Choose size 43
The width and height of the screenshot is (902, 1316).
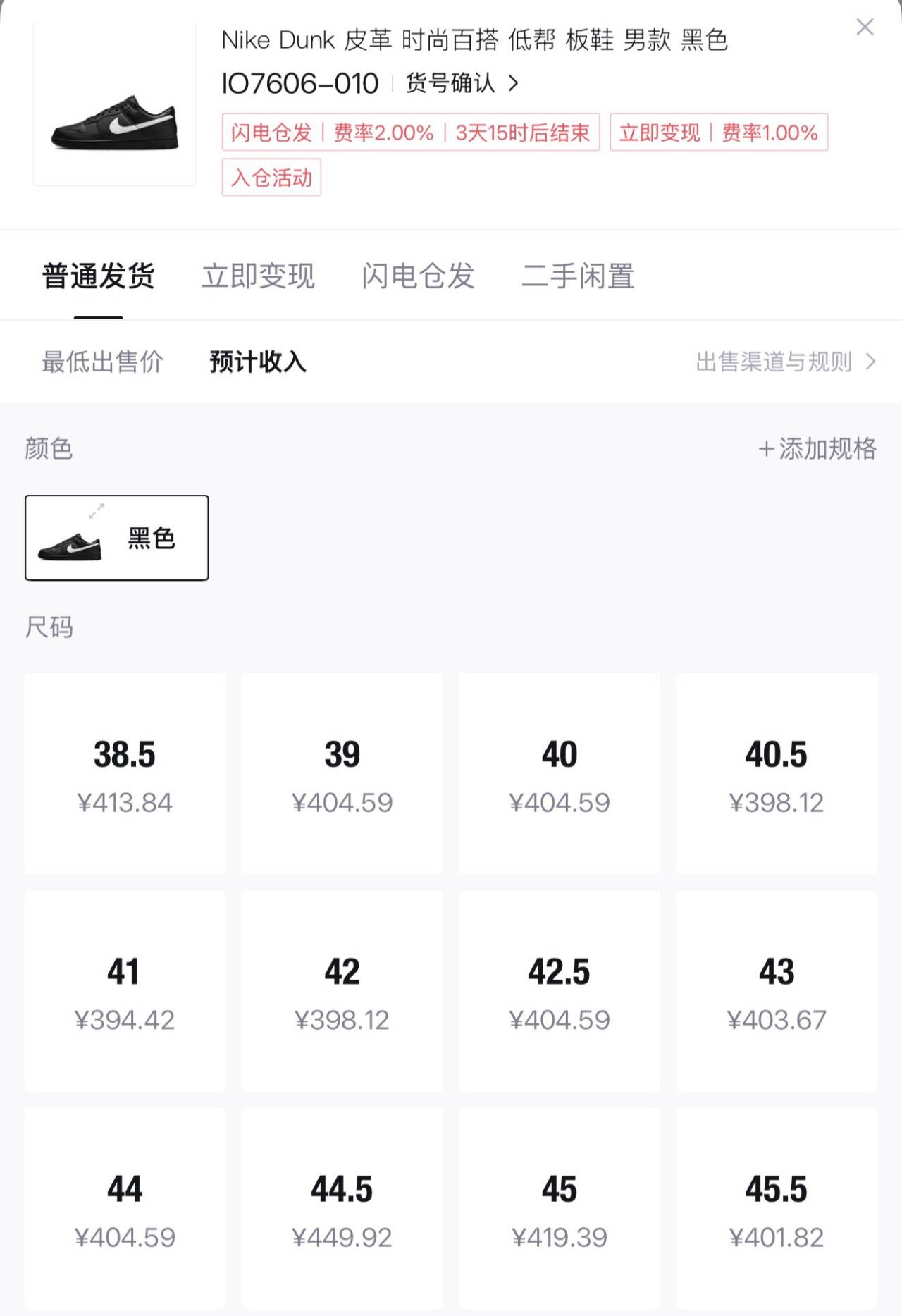(777, 991)
